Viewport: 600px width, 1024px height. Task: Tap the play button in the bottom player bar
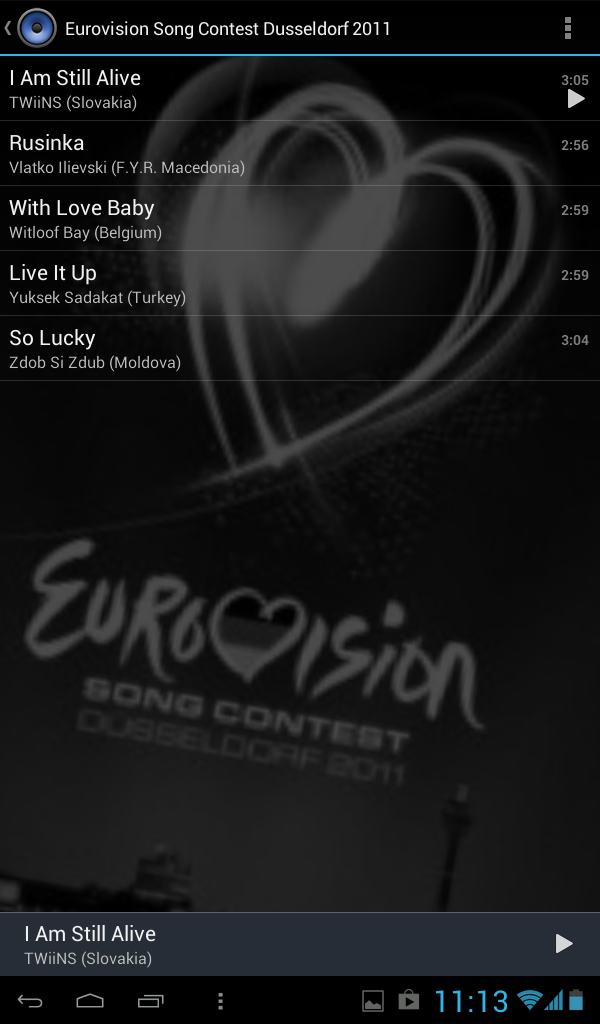click(564, 944)
